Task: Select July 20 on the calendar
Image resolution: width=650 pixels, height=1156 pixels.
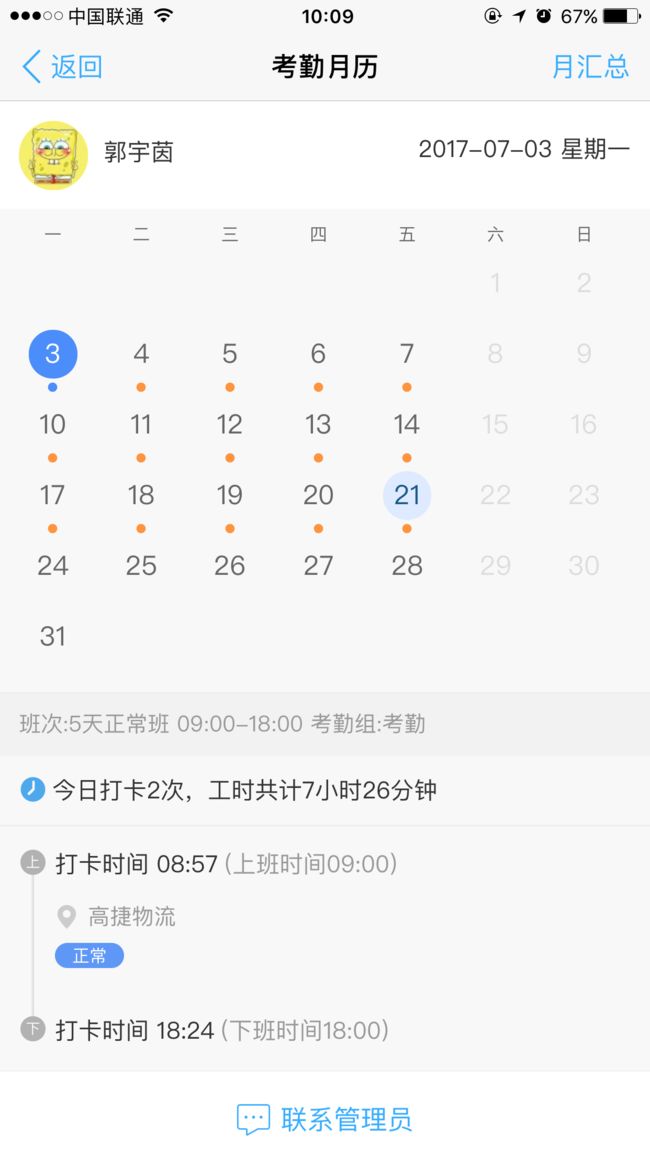Action: (318, 495)
